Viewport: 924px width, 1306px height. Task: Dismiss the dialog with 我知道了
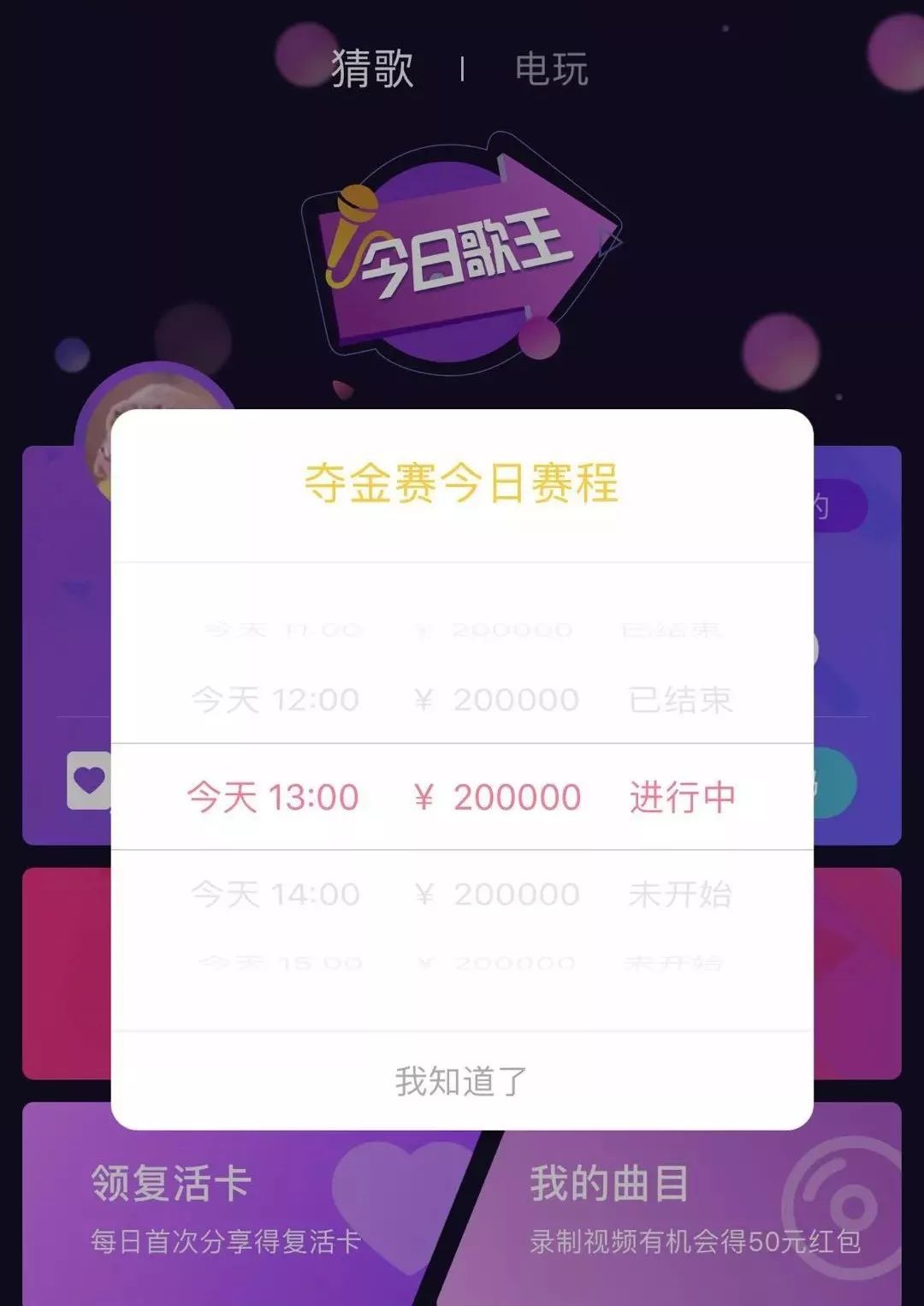461,1081
